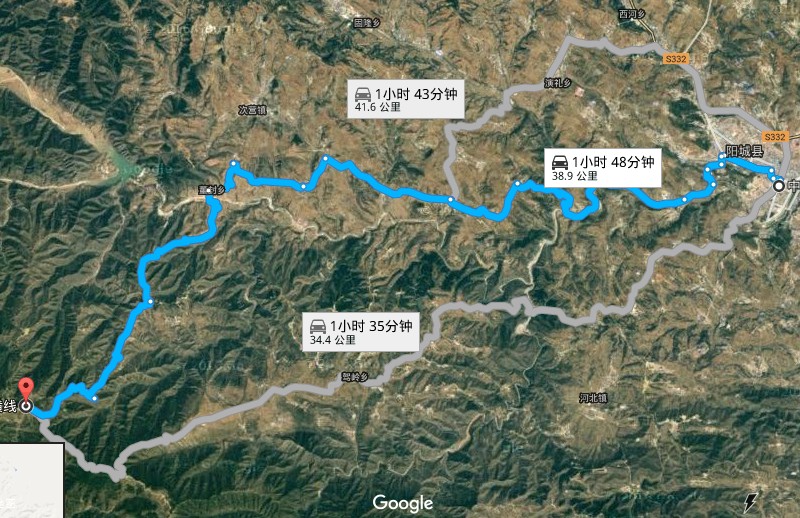Tap the red destination pin
This screenshot has height=518, width=800.
[x=27, y=388]
